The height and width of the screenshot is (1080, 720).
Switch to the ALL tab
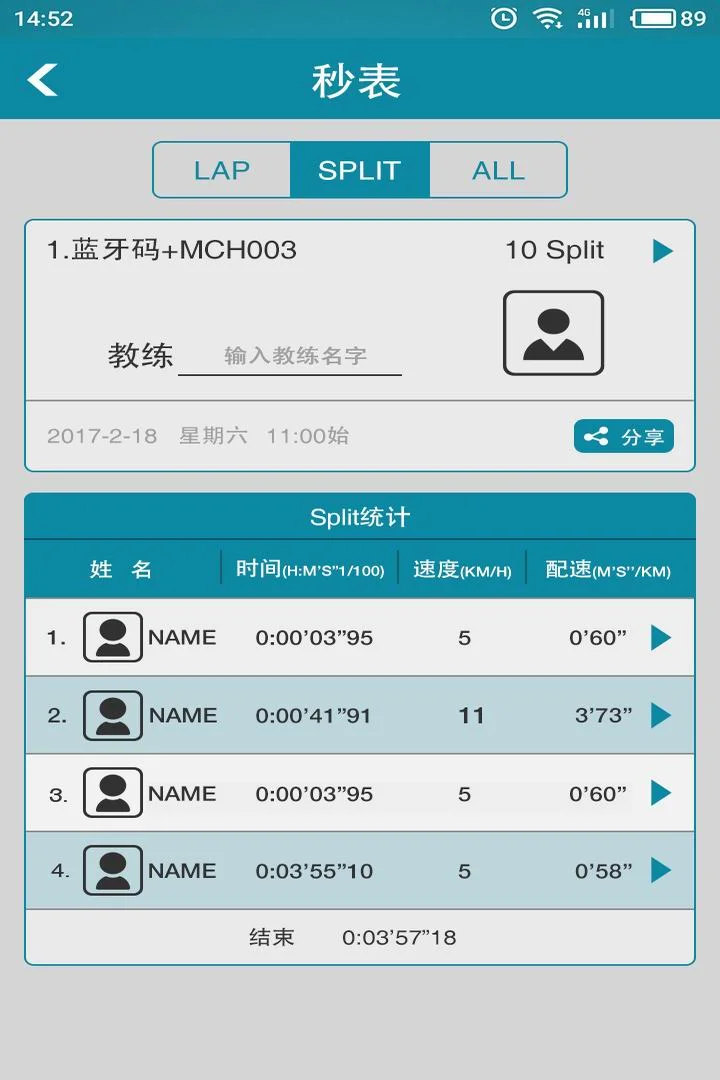(497, 169)
